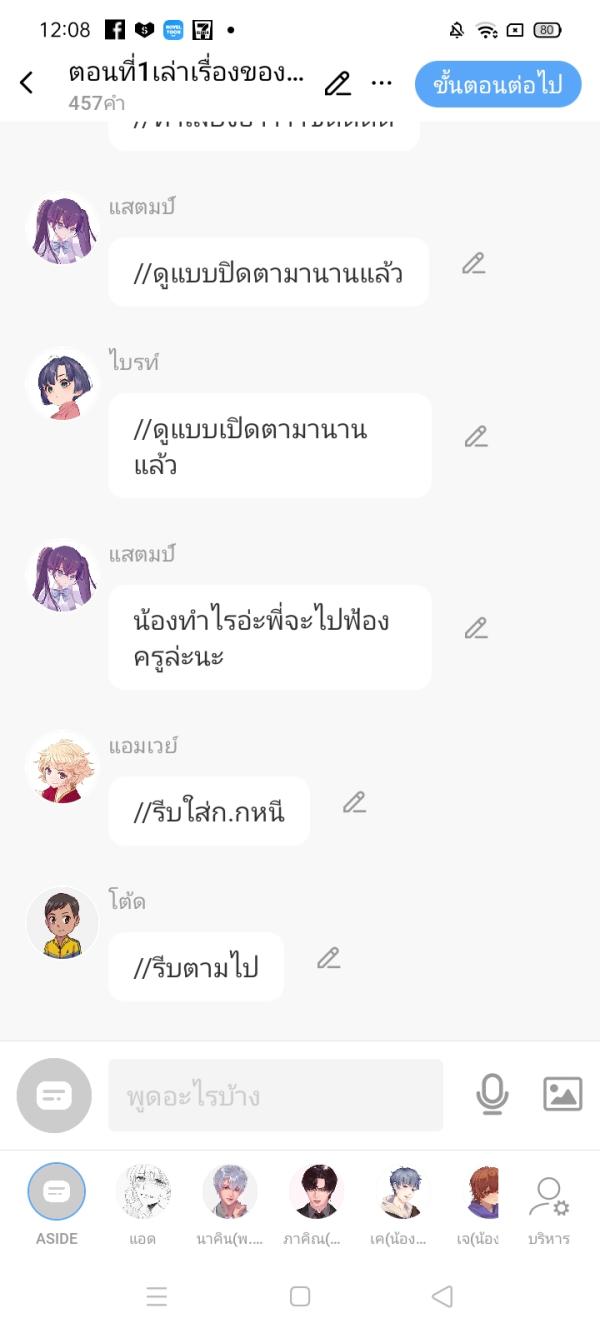Edit the chapter title with the pencil
This screenshot has width=600, height=1333.
click(338, 84)
